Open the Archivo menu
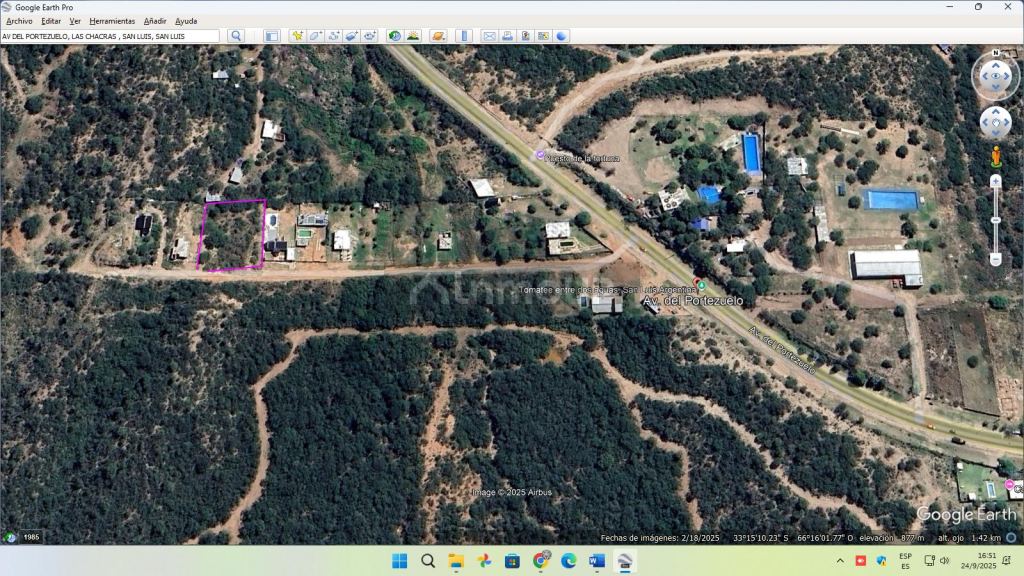 pyautogui.click(x=19, y=21)
